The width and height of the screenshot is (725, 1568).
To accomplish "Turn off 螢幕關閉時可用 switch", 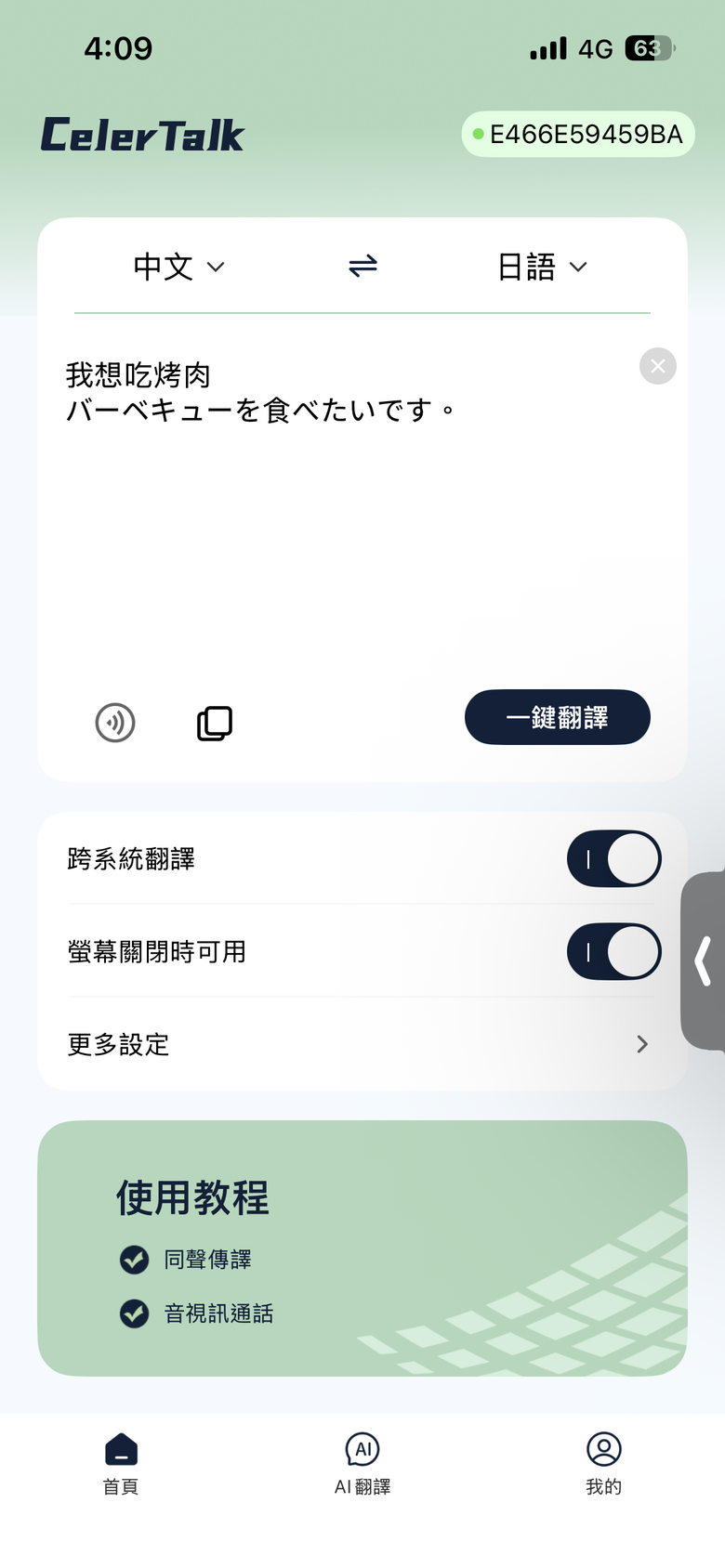I will 613,951.
